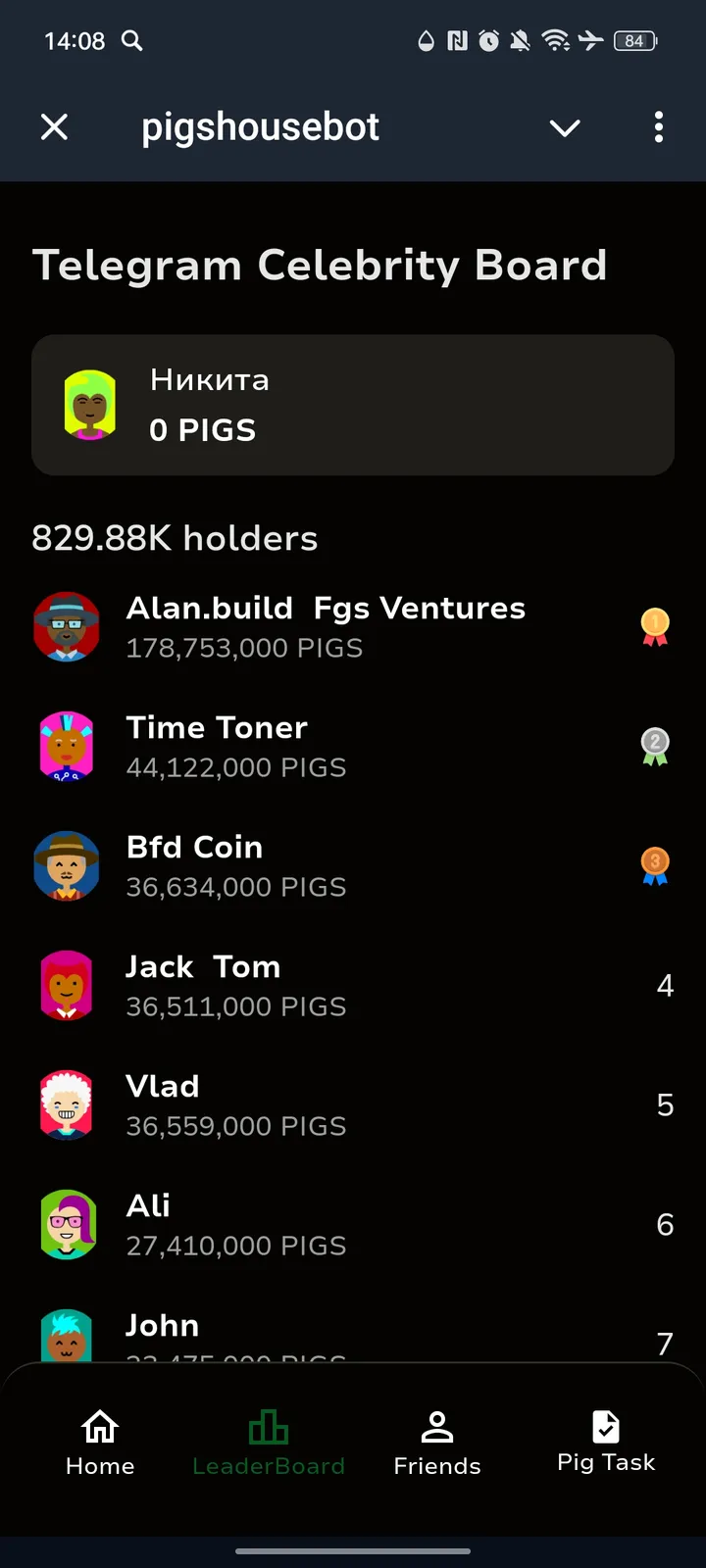706x1568 pixels.
Task: Tap the battery level indicator showing 84
Action: (x=633, y=41)
